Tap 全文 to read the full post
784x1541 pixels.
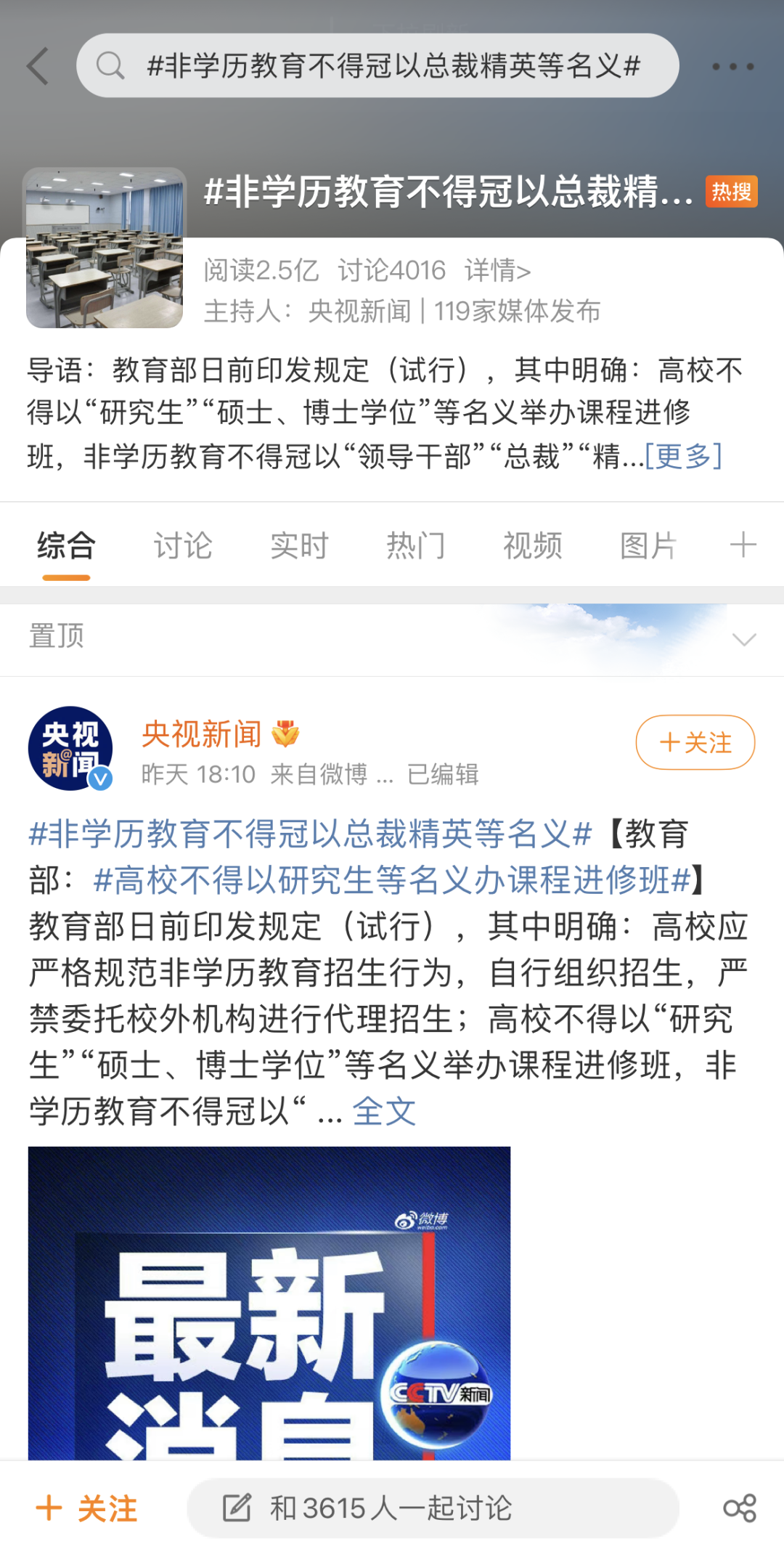tap(384, 1112)
